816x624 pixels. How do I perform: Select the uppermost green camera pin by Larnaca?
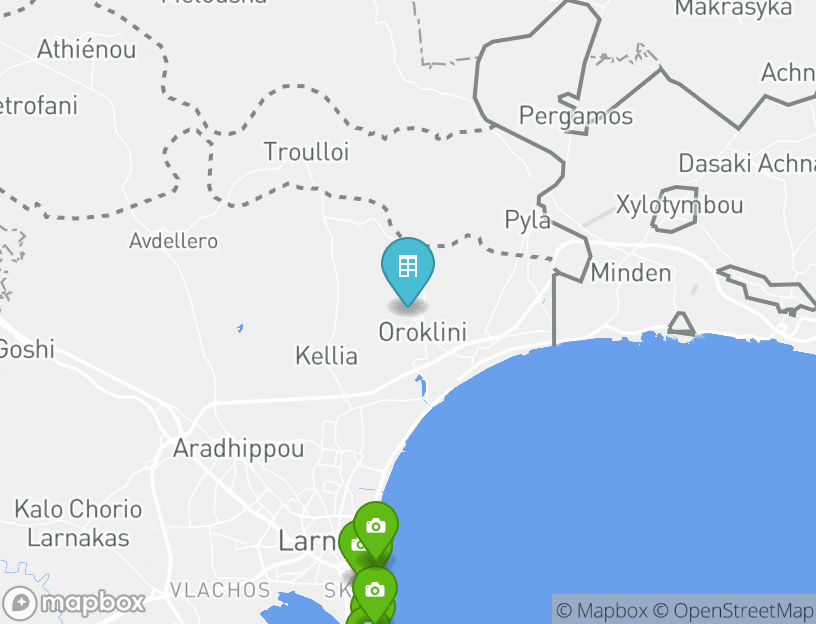(x=376, y=525)
